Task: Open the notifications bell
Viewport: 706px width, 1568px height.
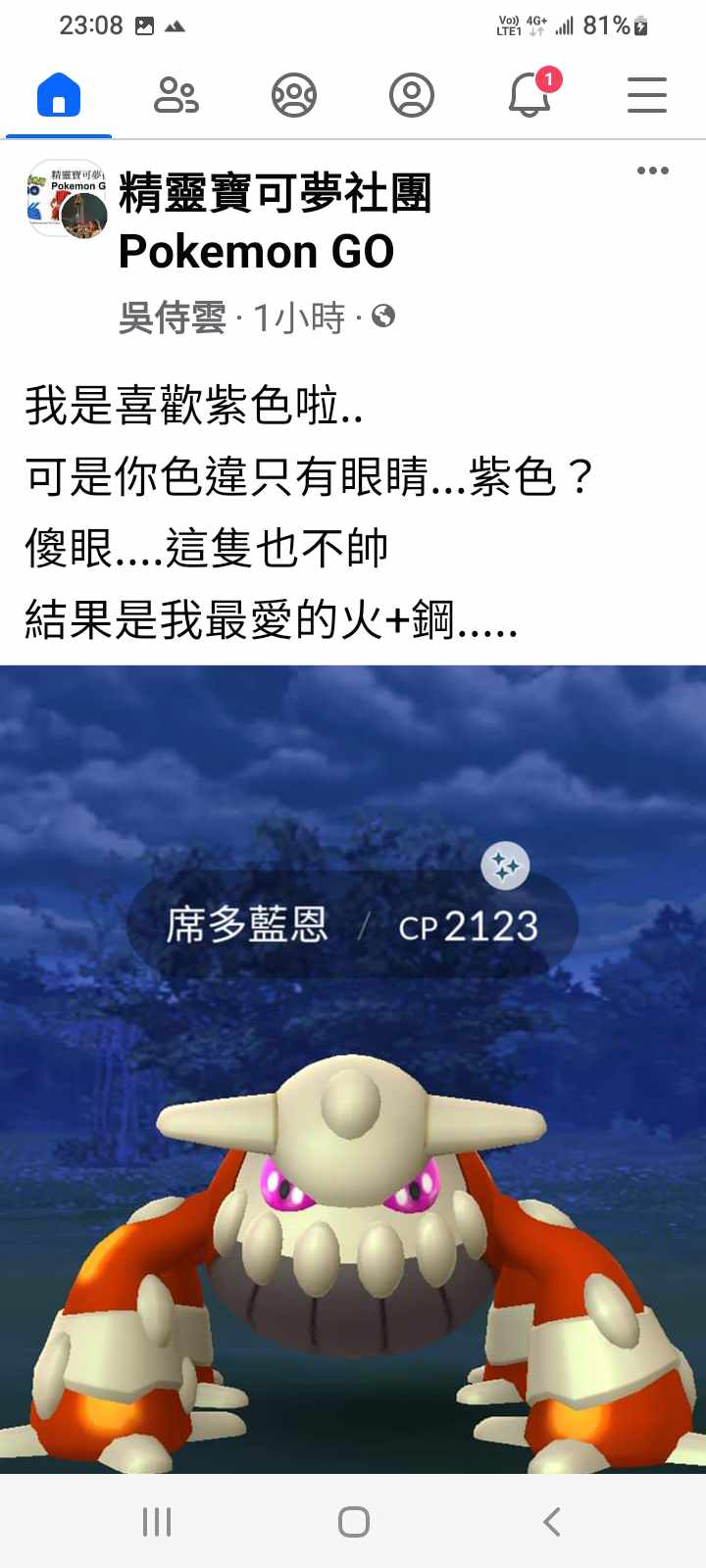Action: [529, 95]
